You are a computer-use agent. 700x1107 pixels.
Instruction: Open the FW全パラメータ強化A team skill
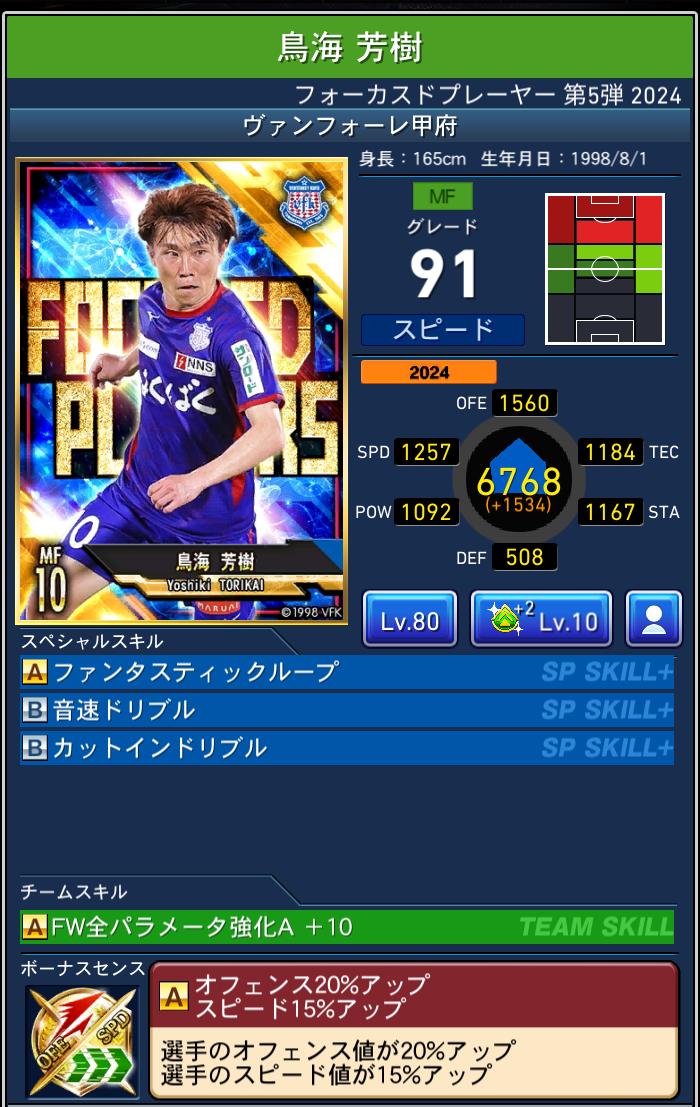point(346,927)
